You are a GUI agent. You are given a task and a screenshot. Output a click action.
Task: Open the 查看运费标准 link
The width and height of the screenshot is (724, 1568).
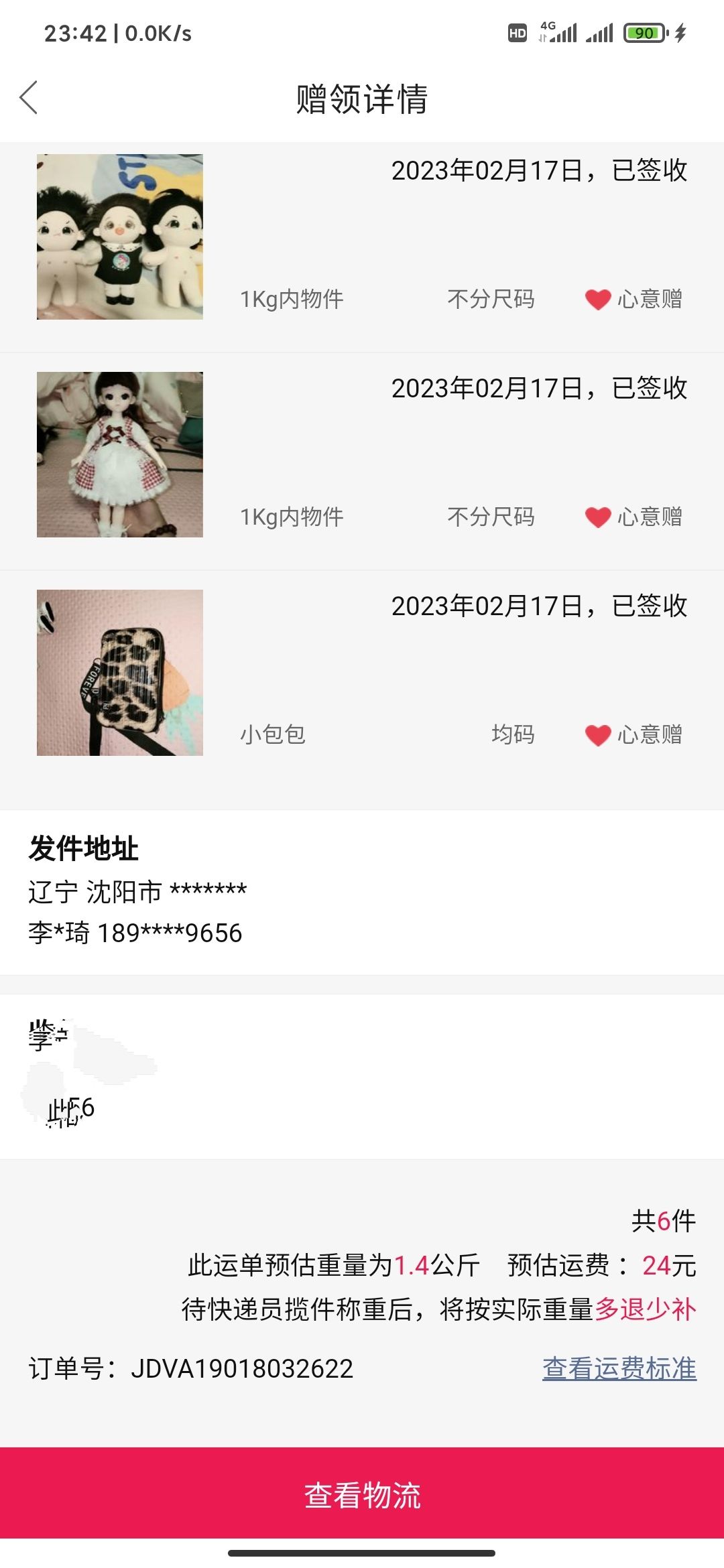pos(619,1368)
